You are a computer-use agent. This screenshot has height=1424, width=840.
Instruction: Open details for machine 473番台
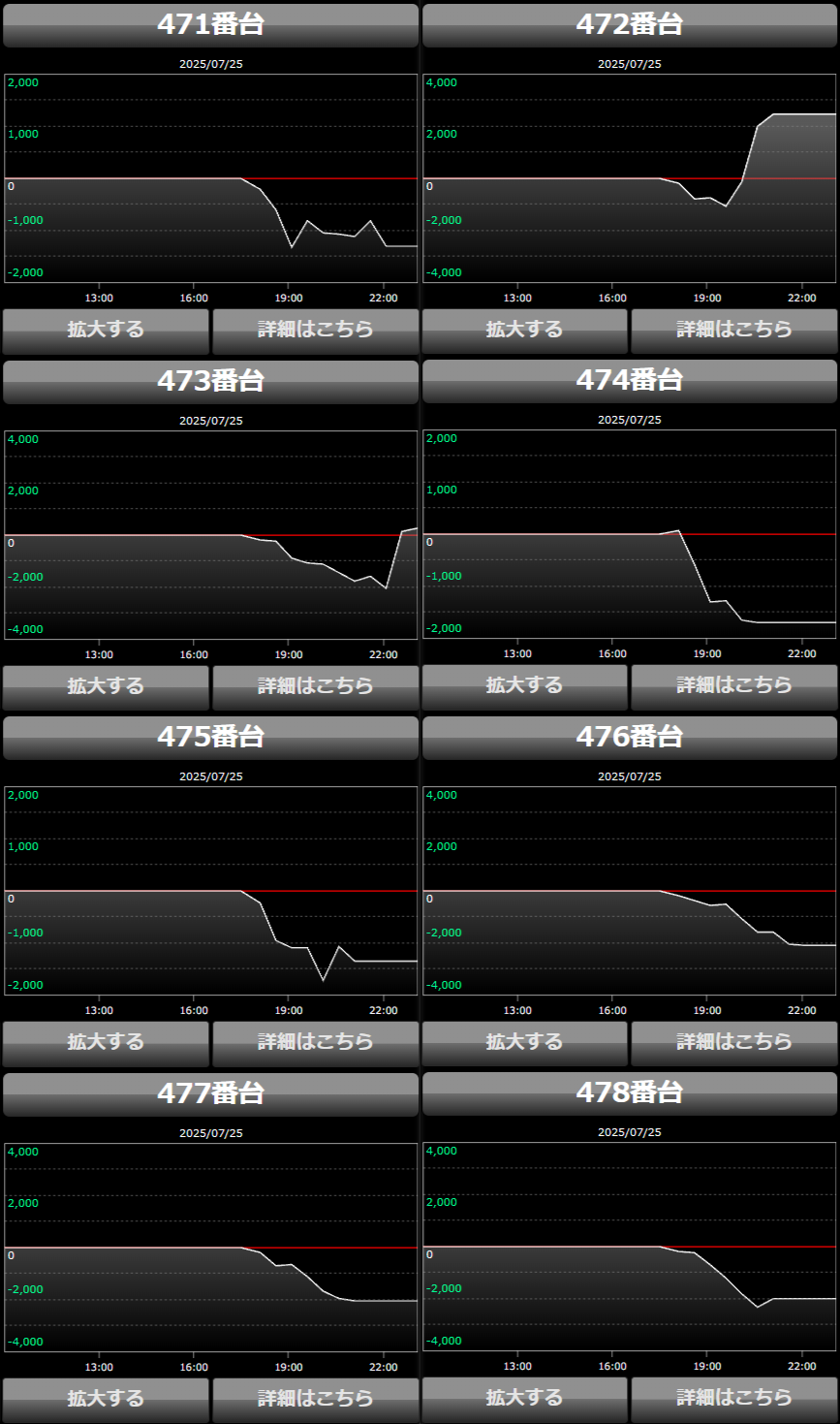coord(316,686)
